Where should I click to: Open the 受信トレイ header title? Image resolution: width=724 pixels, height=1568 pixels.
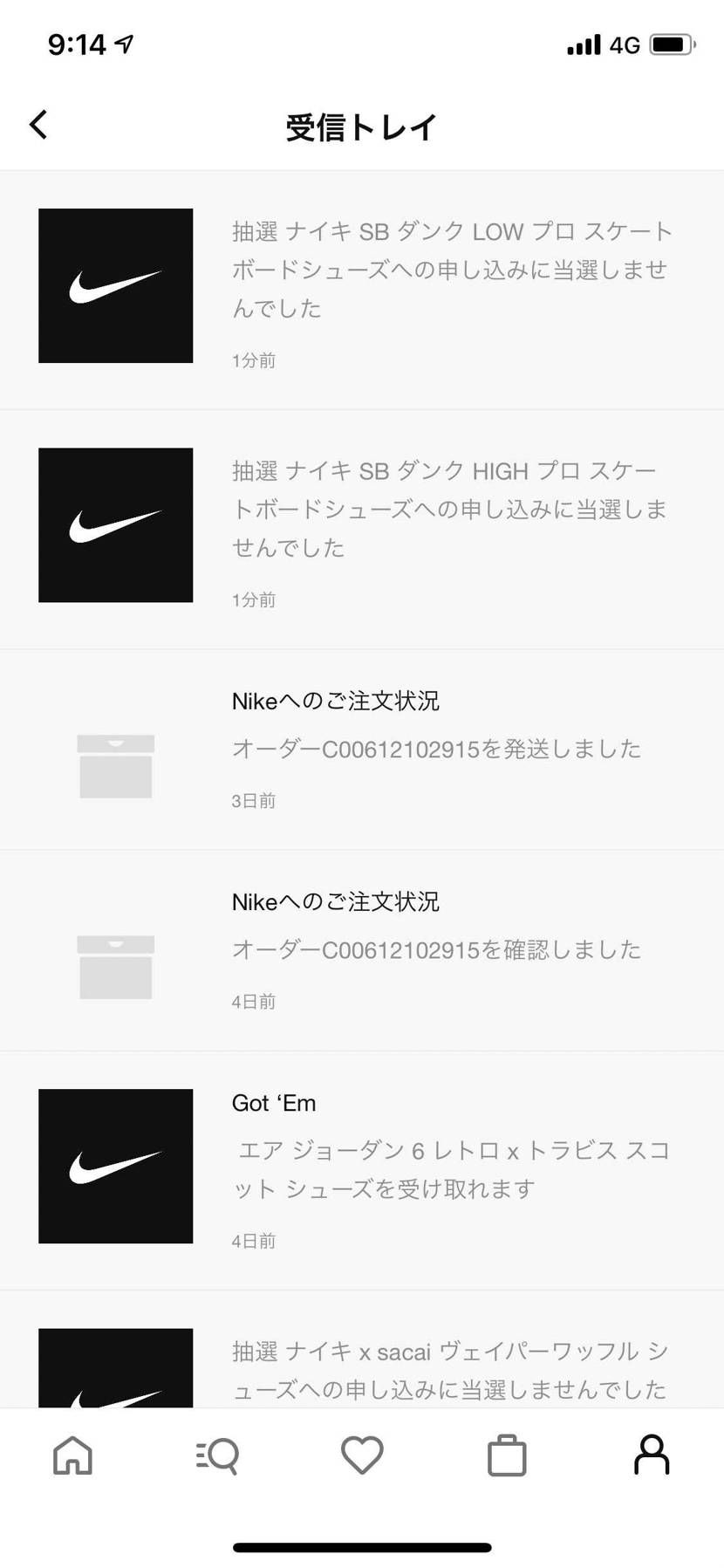tap(361, 127)
